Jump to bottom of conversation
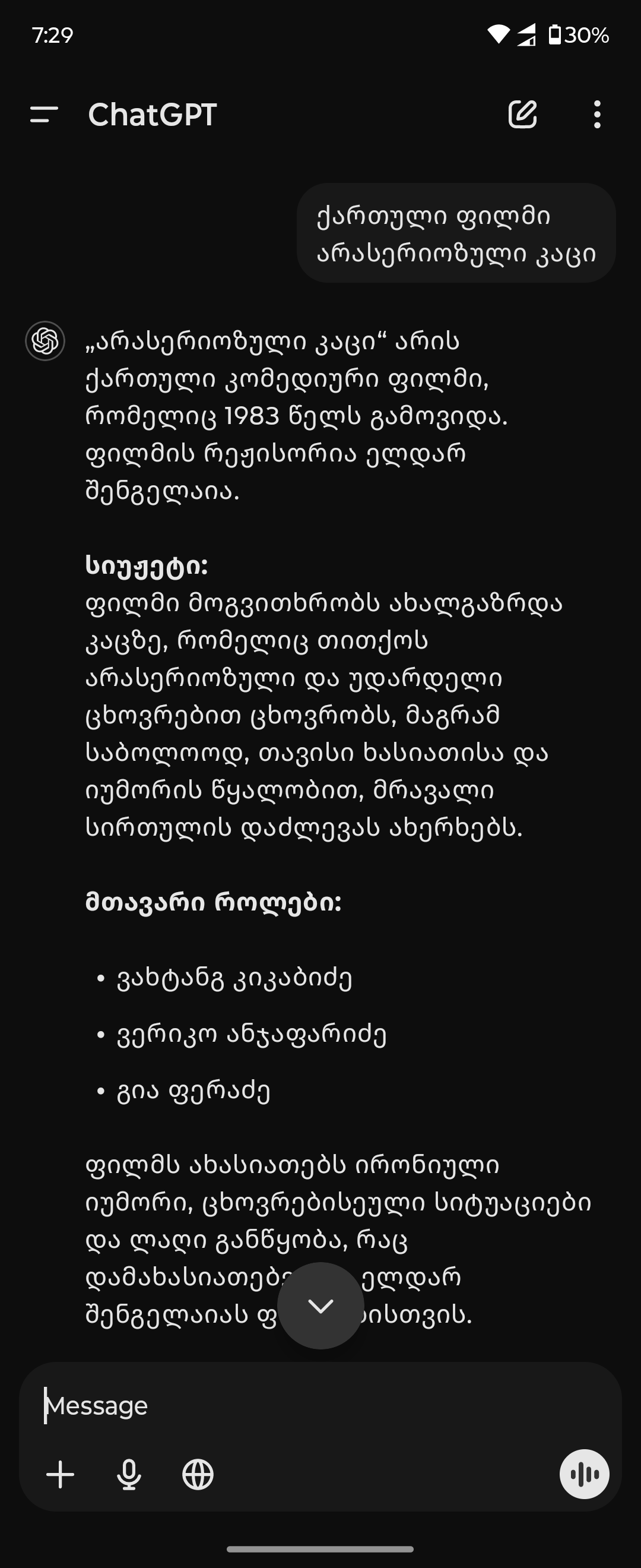641x1568 pixels. [320, 1305]
